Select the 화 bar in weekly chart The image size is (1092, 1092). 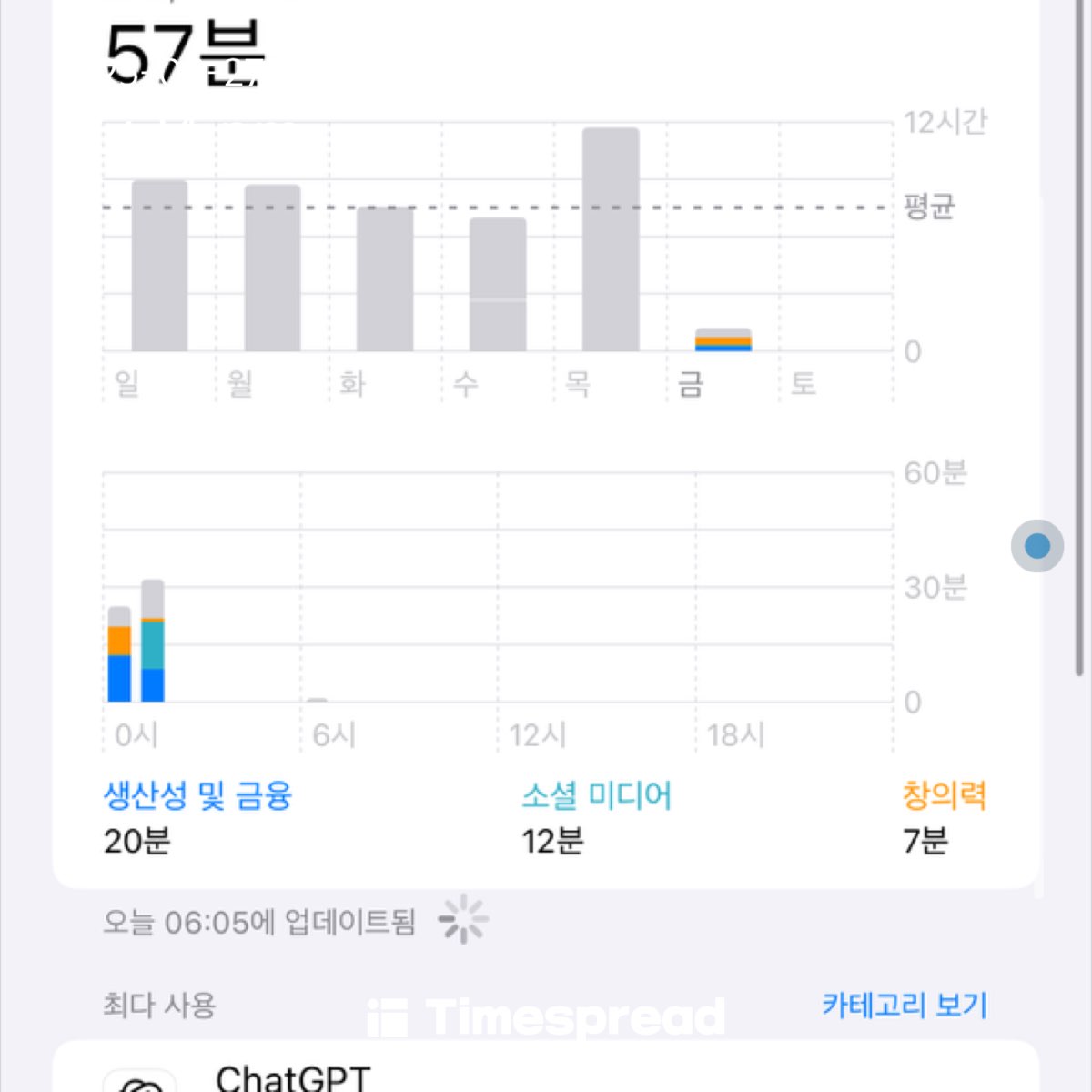[x=385, y=279]
